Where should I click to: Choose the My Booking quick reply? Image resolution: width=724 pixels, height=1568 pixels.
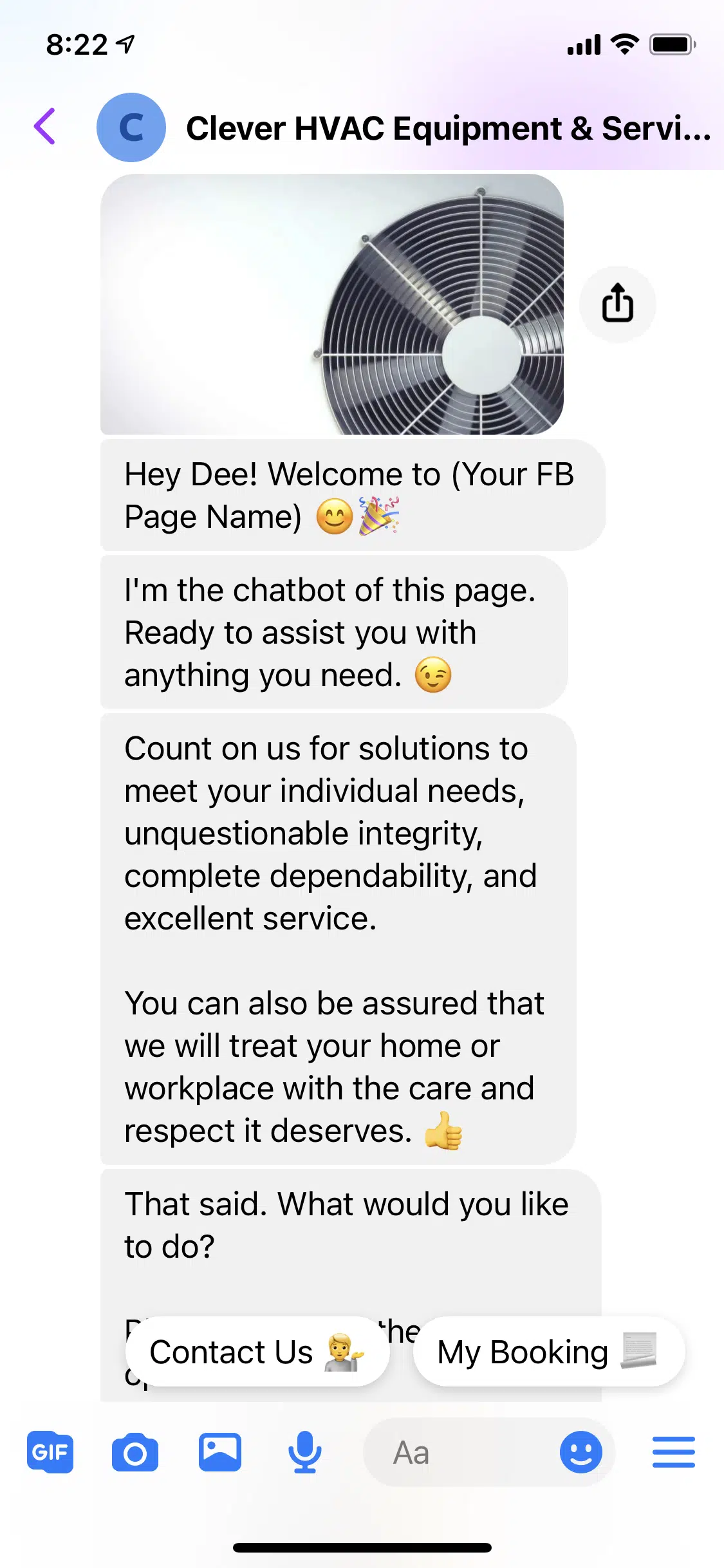click(548, 1352)
